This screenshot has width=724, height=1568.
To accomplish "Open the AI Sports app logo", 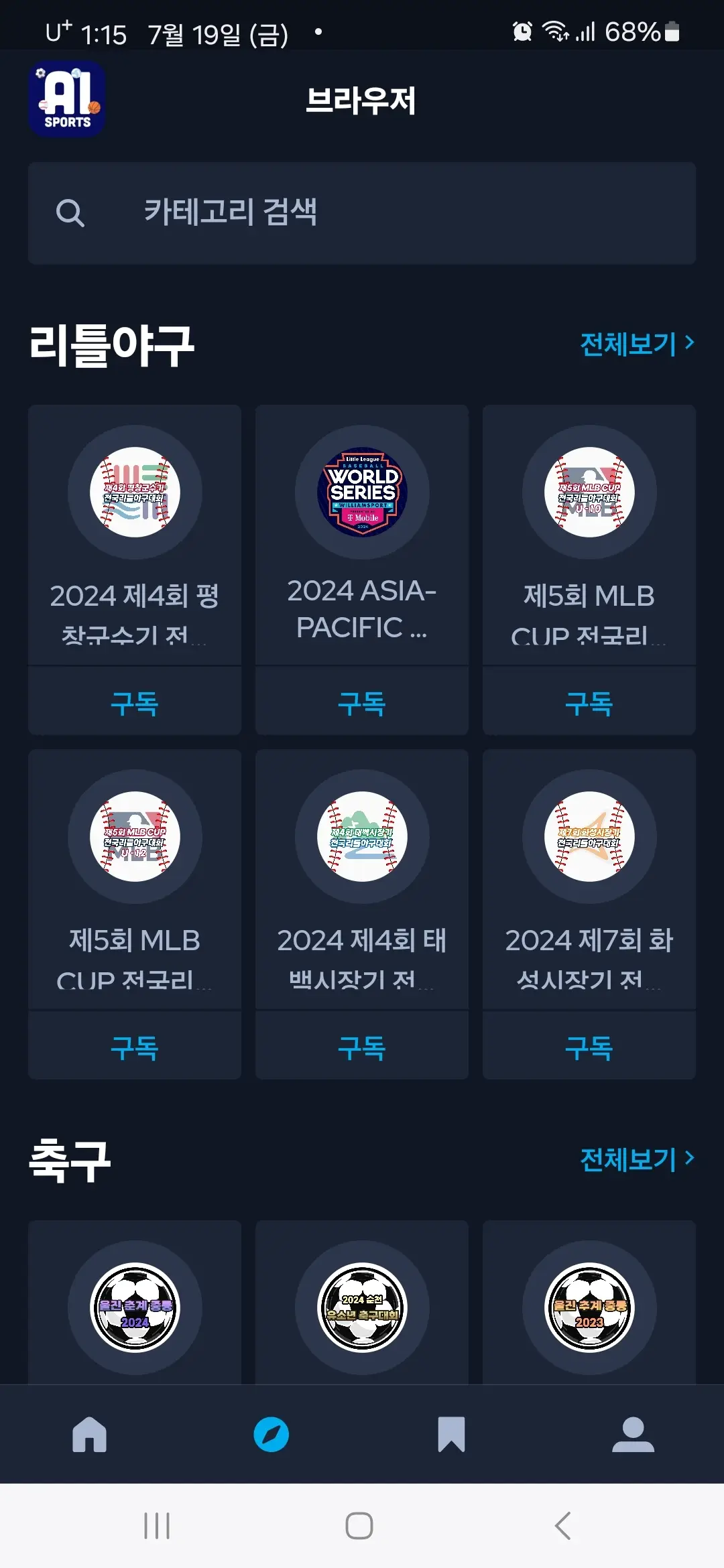I will point(68,101).
